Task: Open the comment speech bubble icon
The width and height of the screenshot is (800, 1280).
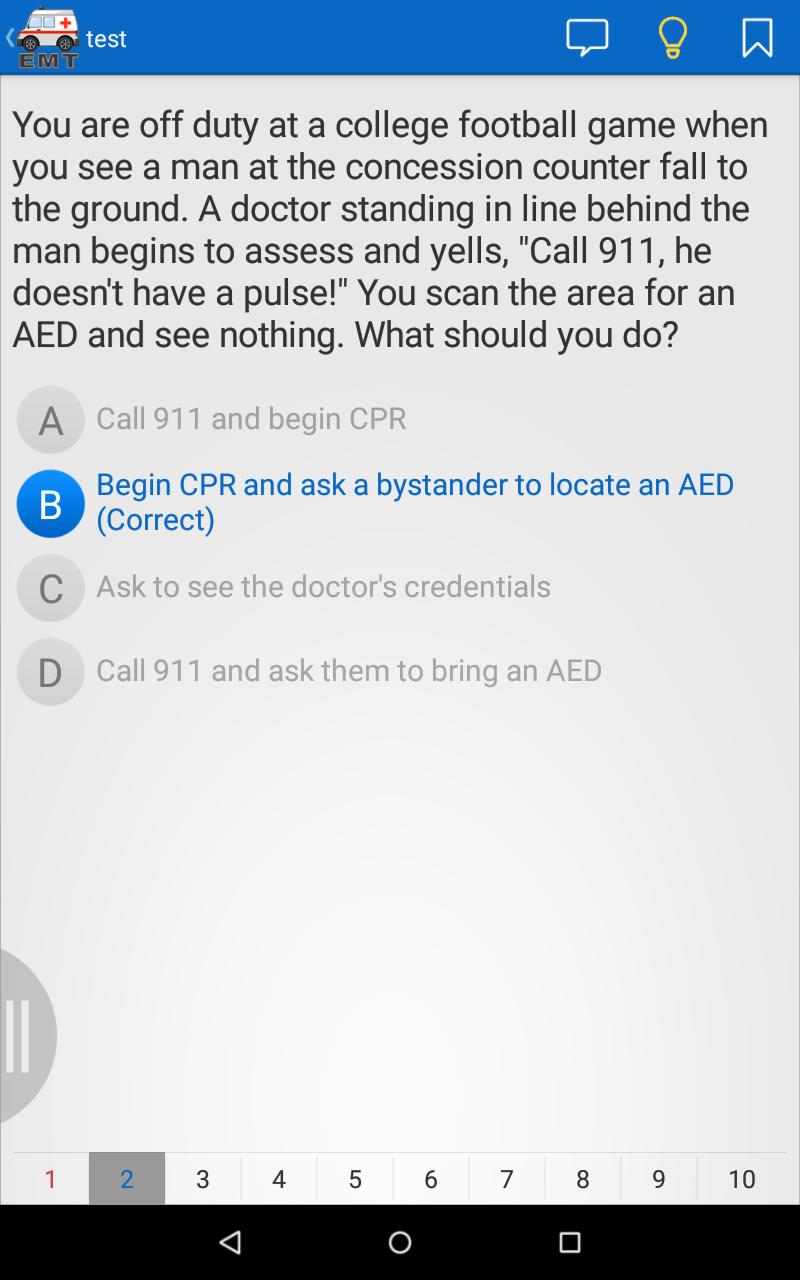Action: pos(587,38)
